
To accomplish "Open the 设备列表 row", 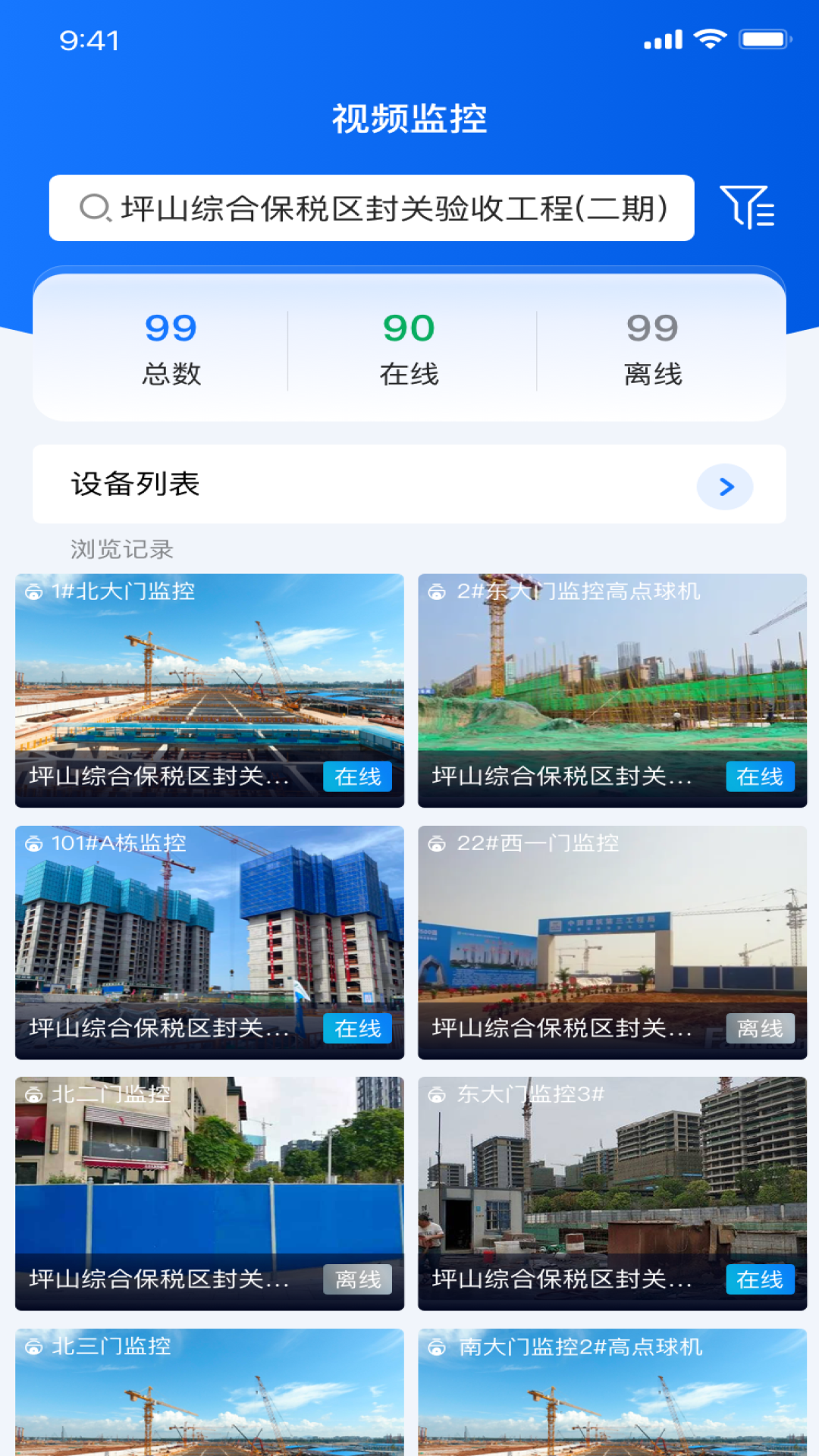I will pyautogui.click(x=409, y=485).
